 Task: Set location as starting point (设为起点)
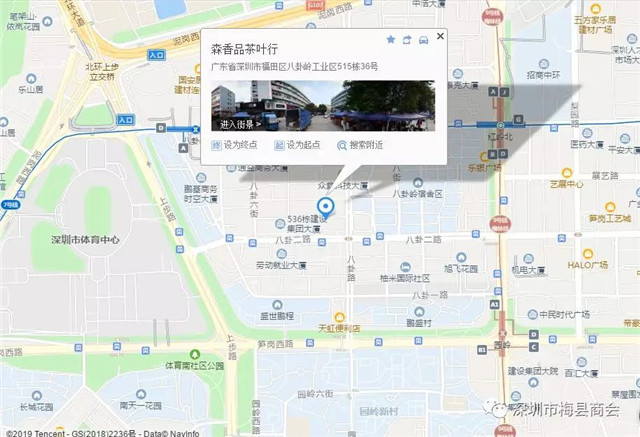tap(297, 145)
